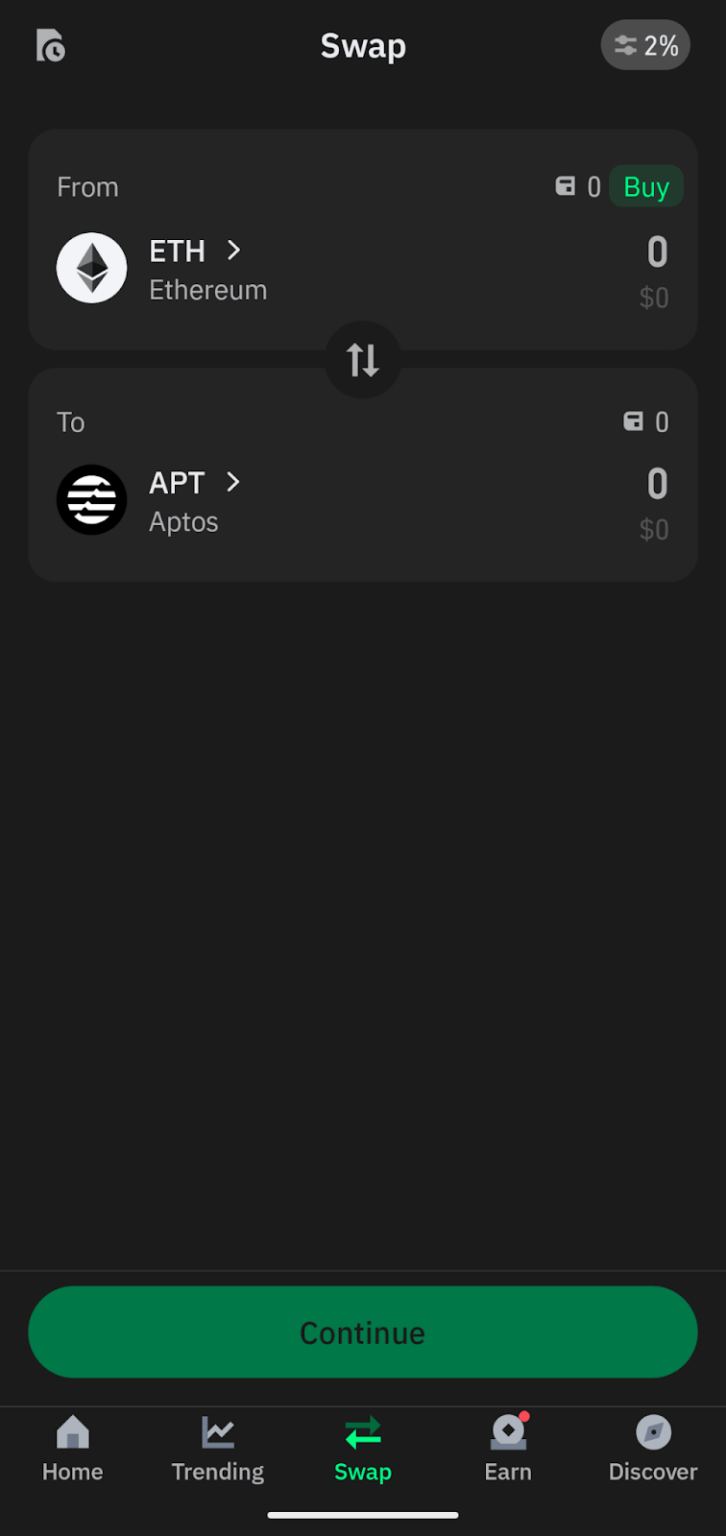
Task: Adjust the 2% slippage tolerance control
Action: coord(645,45)
